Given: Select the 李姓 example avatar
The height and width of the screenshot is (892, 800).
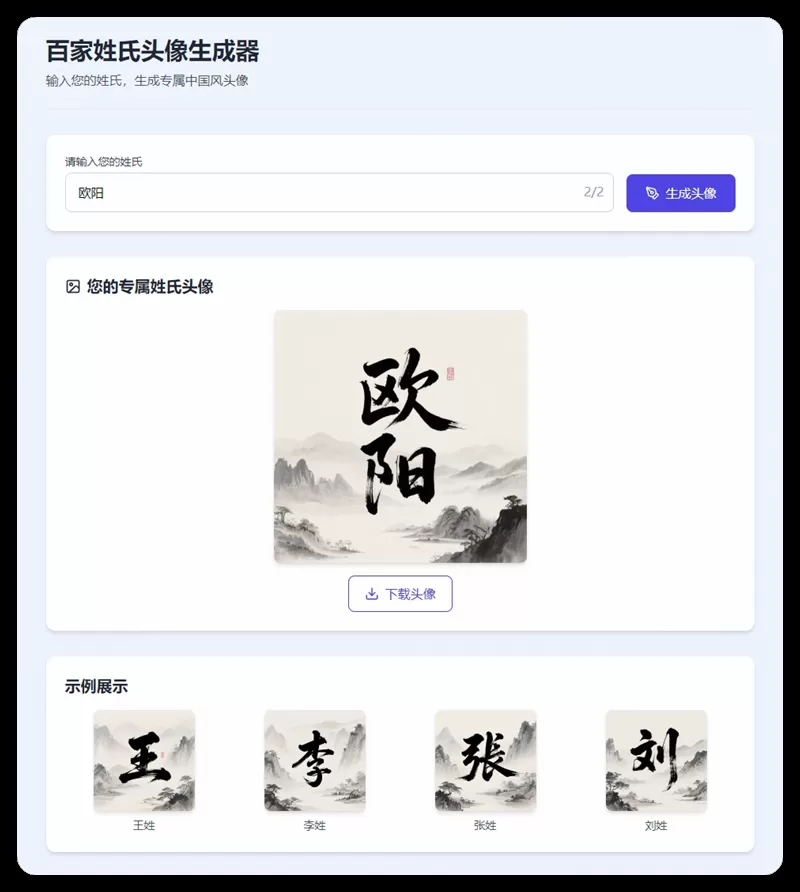Looking at the screenshot, I should pyautogui.click(x=315, y=761).
